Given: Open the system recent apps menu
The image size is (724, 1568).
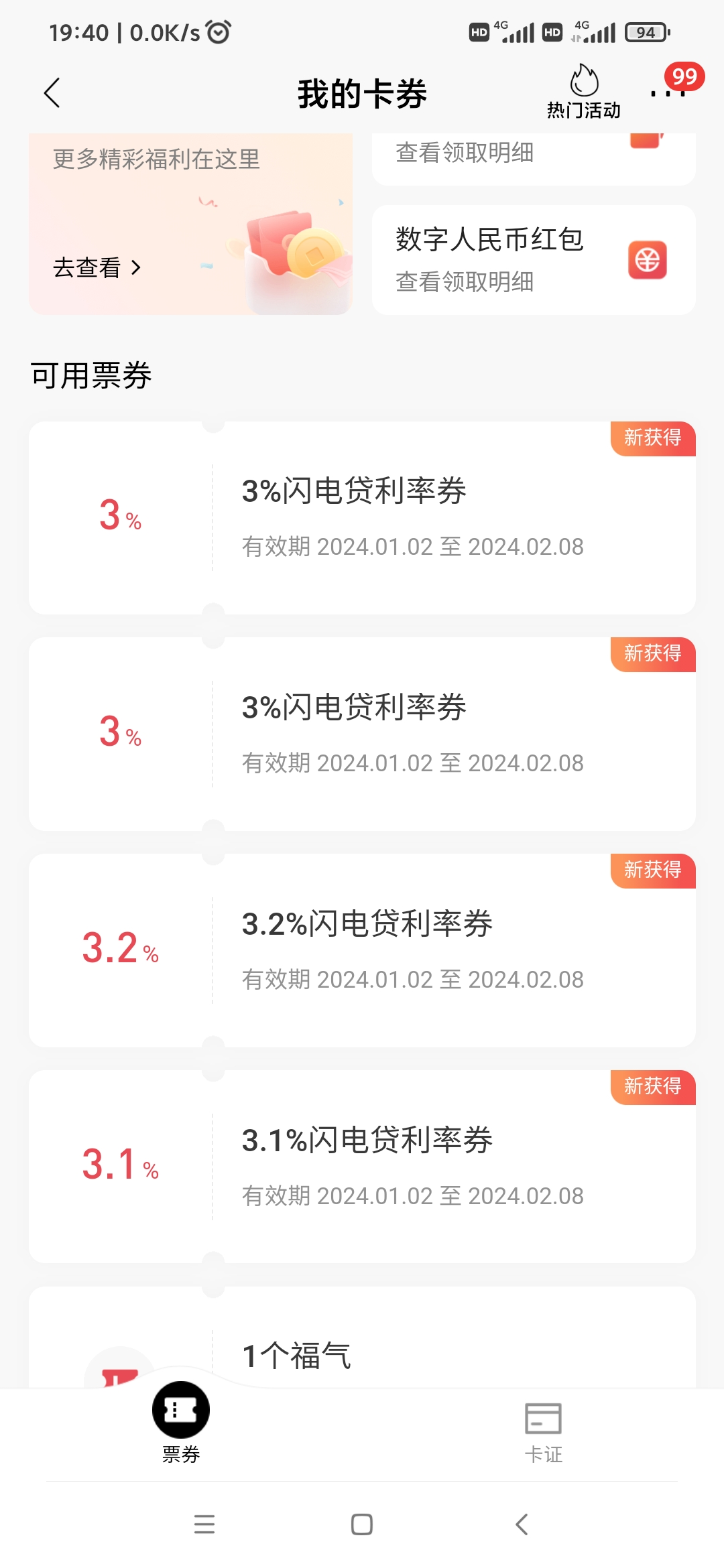Looking at the screenshot, I should (x=204, y=1524).
